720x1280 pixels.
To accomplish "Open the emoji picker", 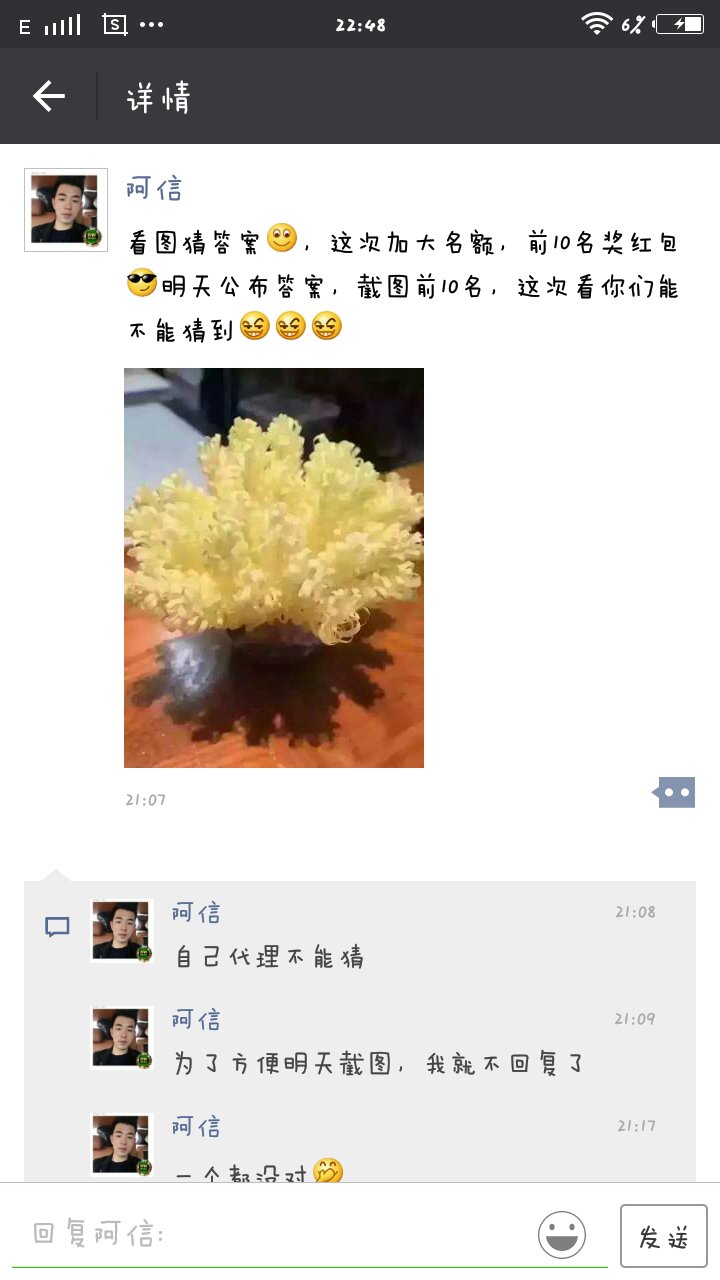I will point(562,1235).
